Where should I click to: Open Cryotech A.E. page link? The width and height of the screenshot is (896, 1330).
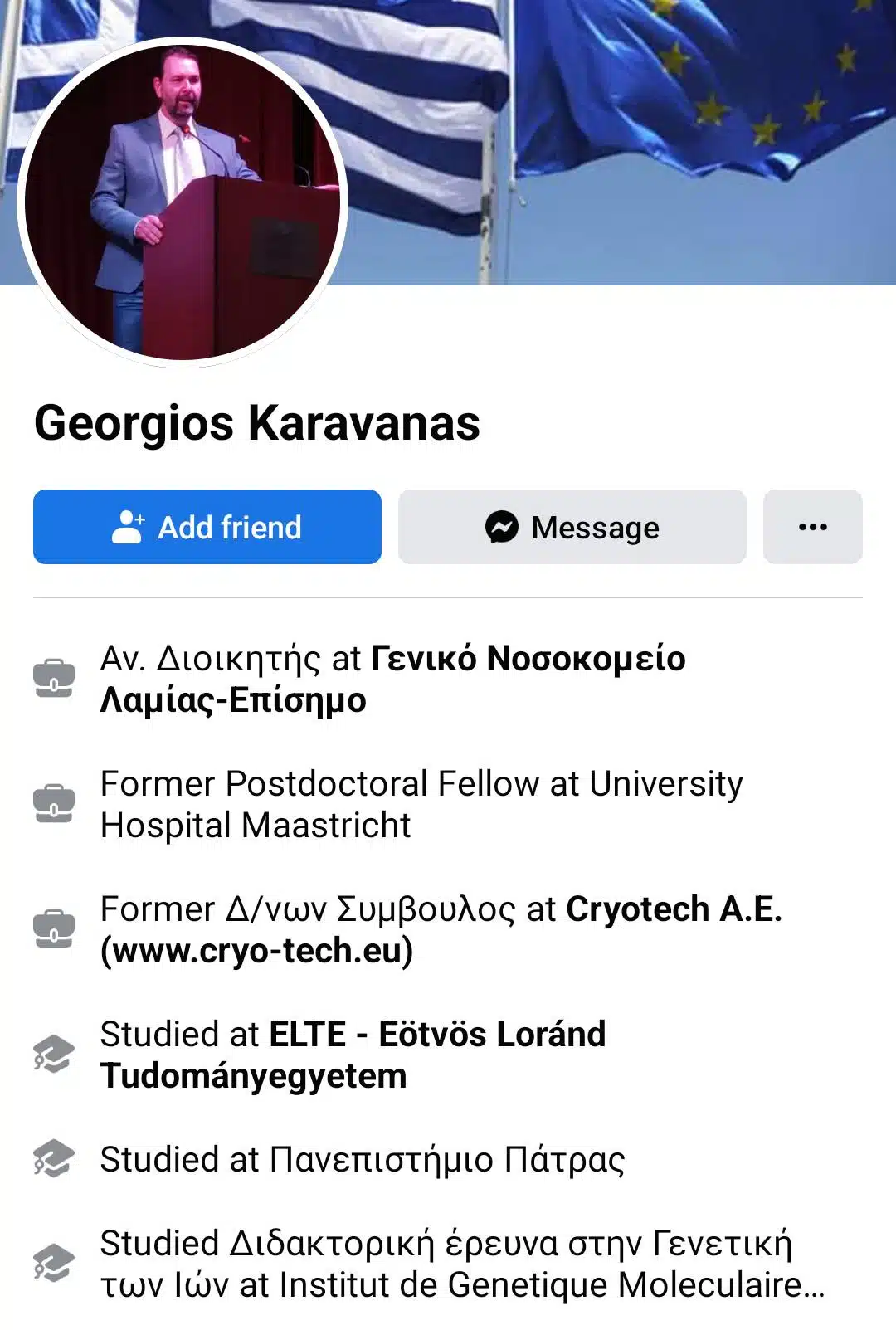(x=673, y=909)
